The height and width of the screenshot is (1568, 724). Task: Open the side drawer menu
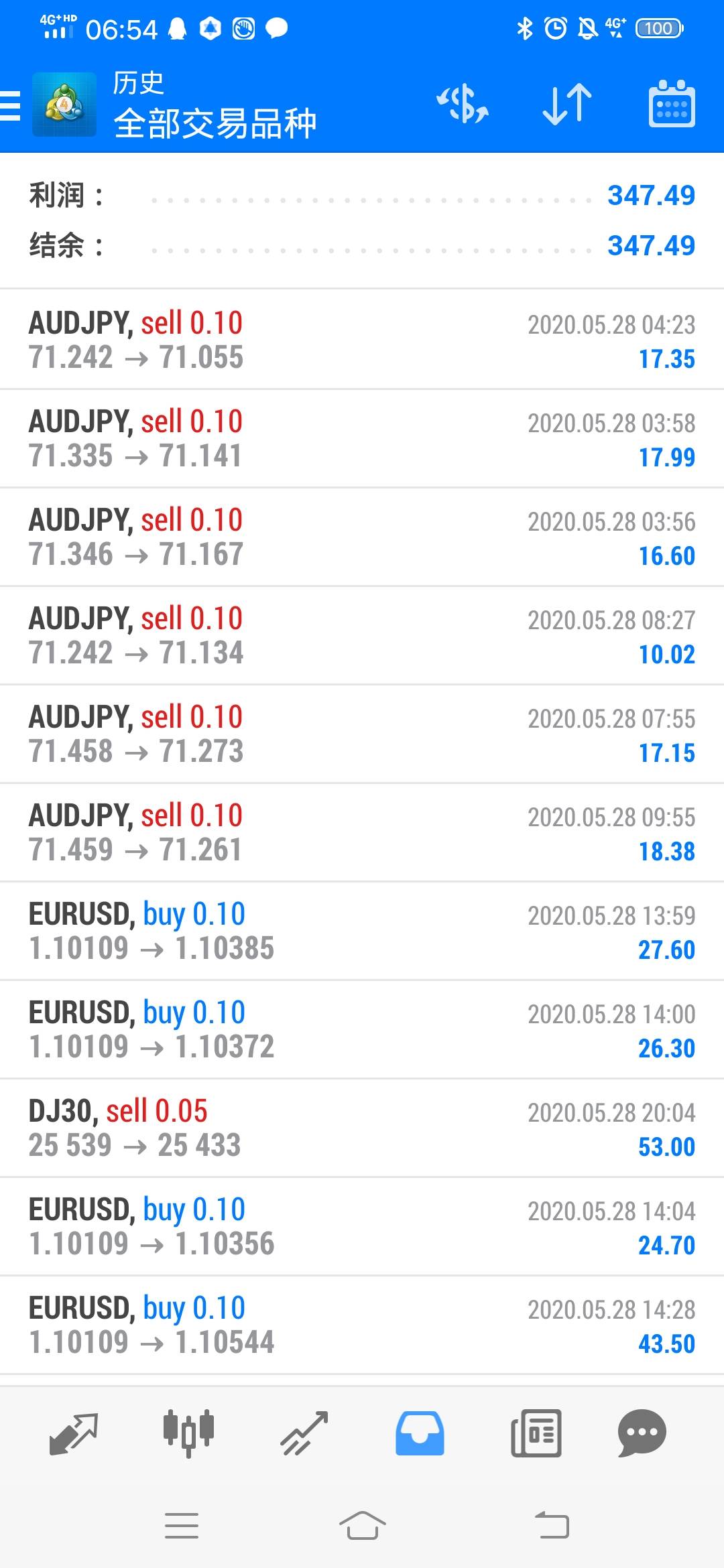[11, 106]
